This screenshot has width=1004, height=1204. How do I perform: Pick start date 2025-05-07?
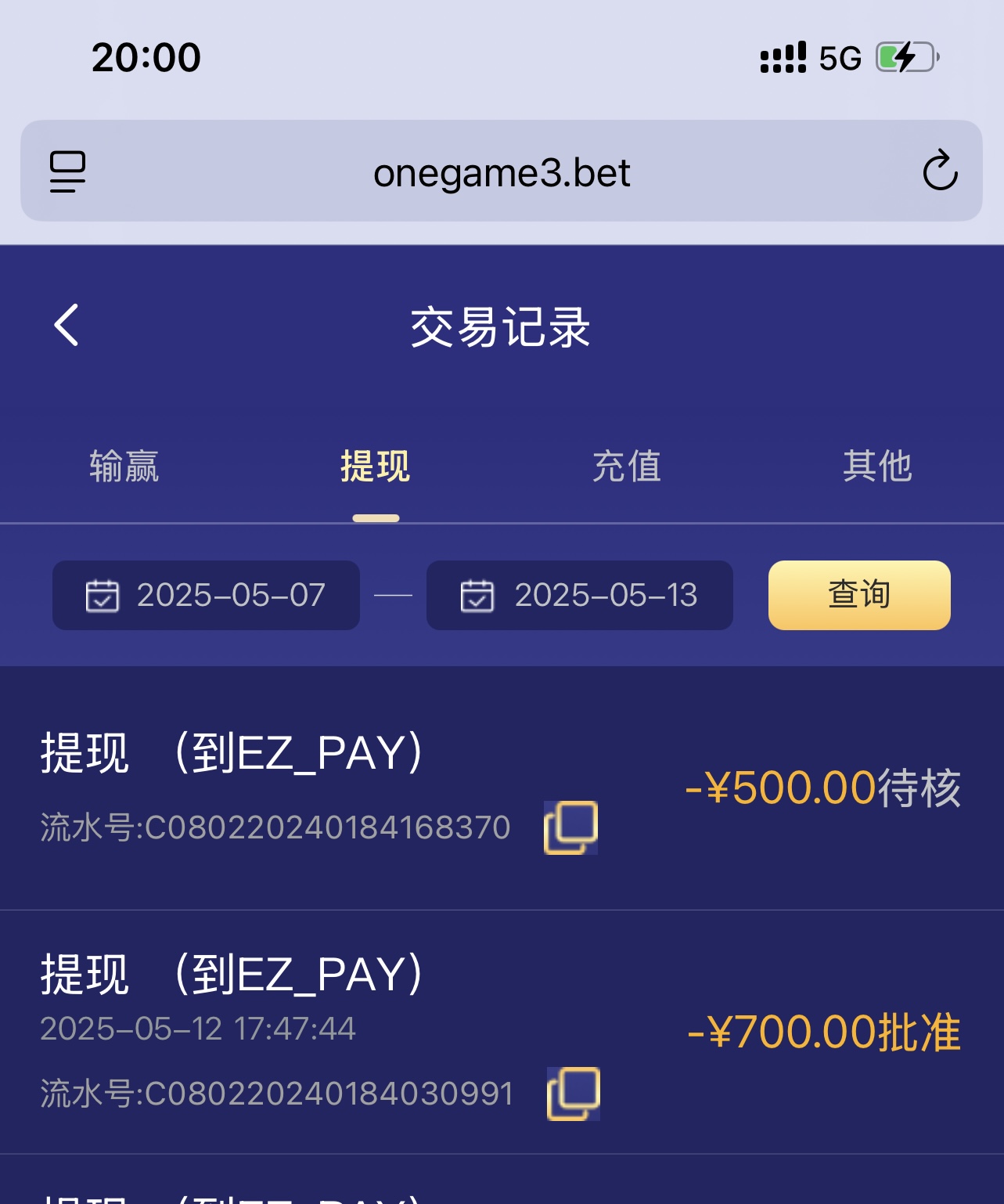click(207, 595)
